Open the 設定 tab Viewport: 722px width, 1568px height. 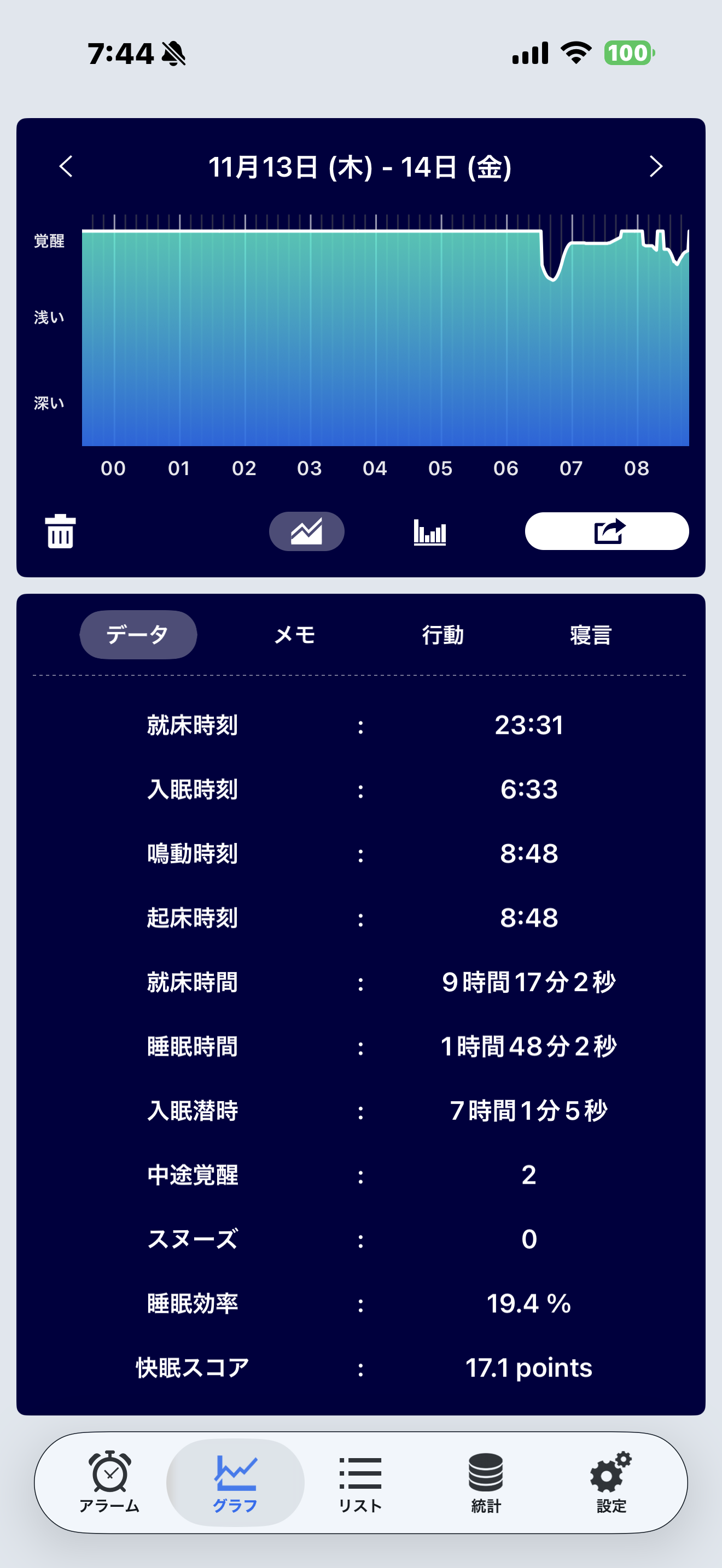[610, 1482]
